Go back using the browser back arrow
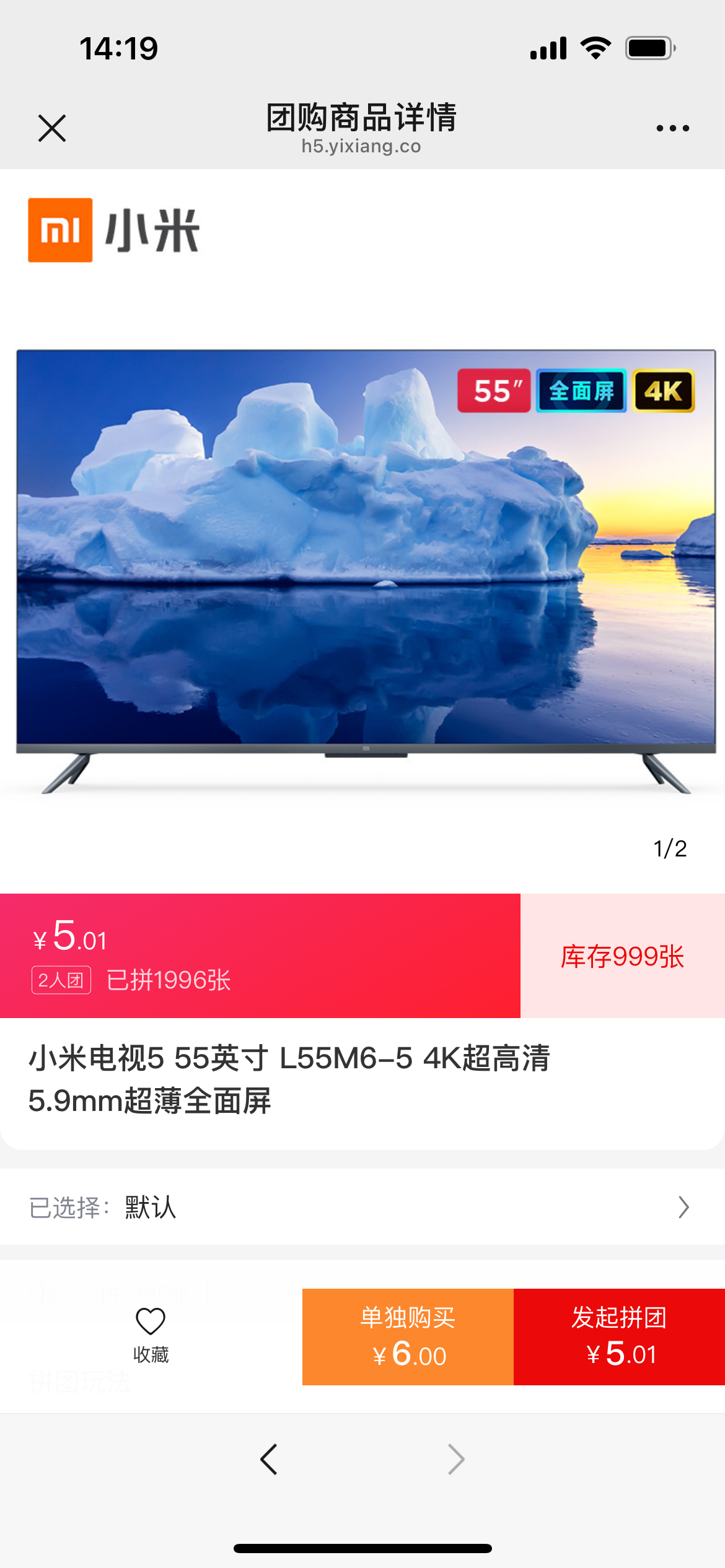Image resolution: width=725 pixels, height=1568 pixels. [x=269, y=1460]
